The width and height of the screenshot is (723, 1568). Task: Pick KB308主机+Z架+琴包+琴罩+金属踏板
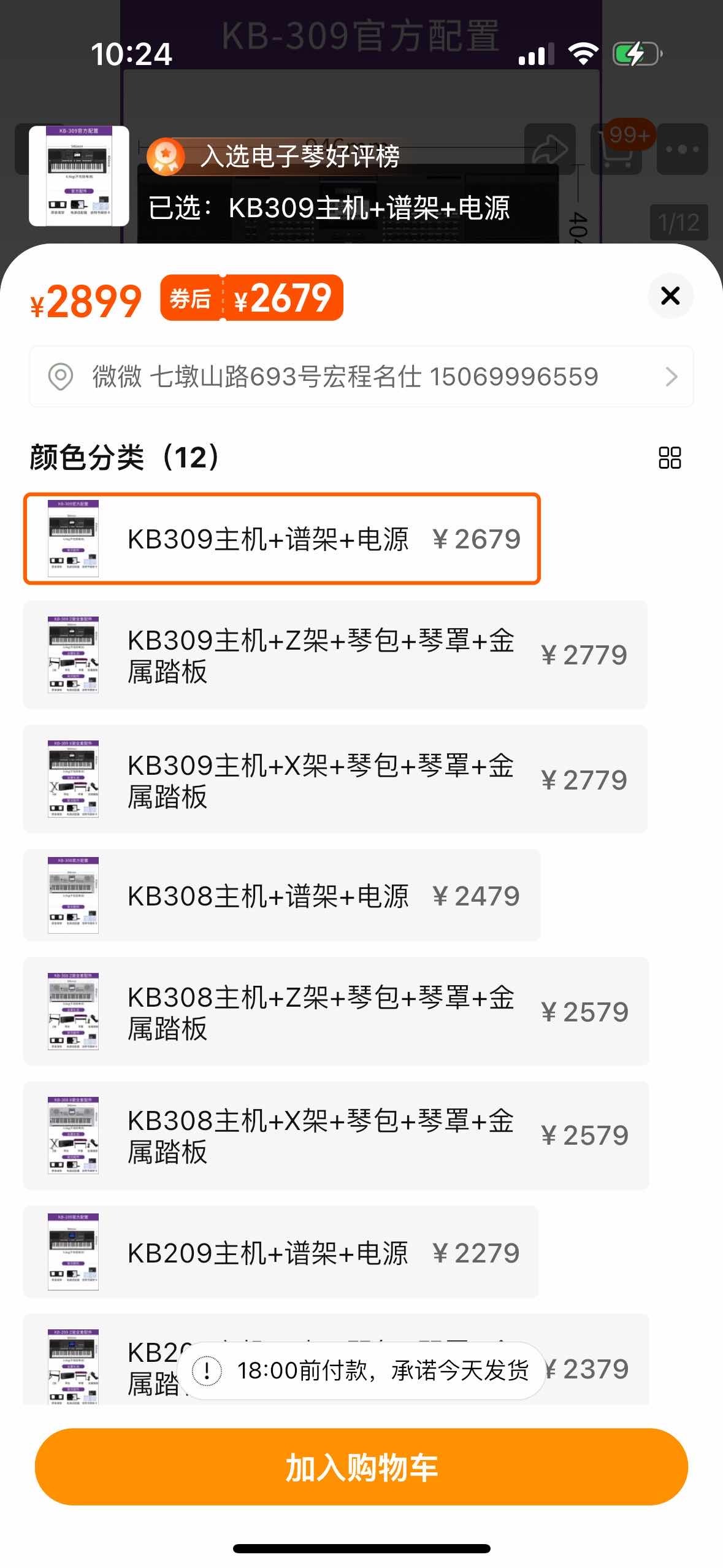(x=336, y=1011)
